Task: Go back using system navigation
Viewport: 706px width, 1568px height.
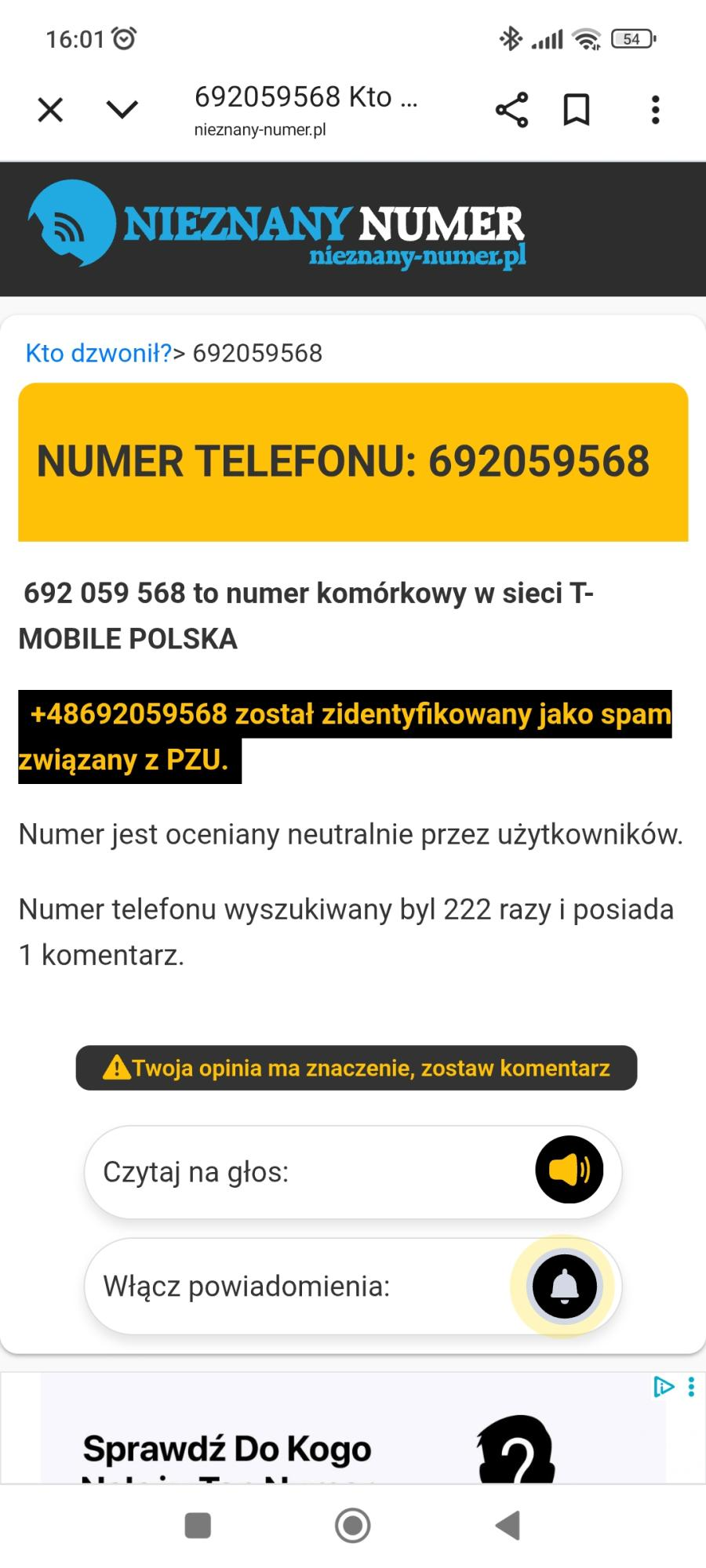Action: pyautogui.click(x=508, y=1526)
